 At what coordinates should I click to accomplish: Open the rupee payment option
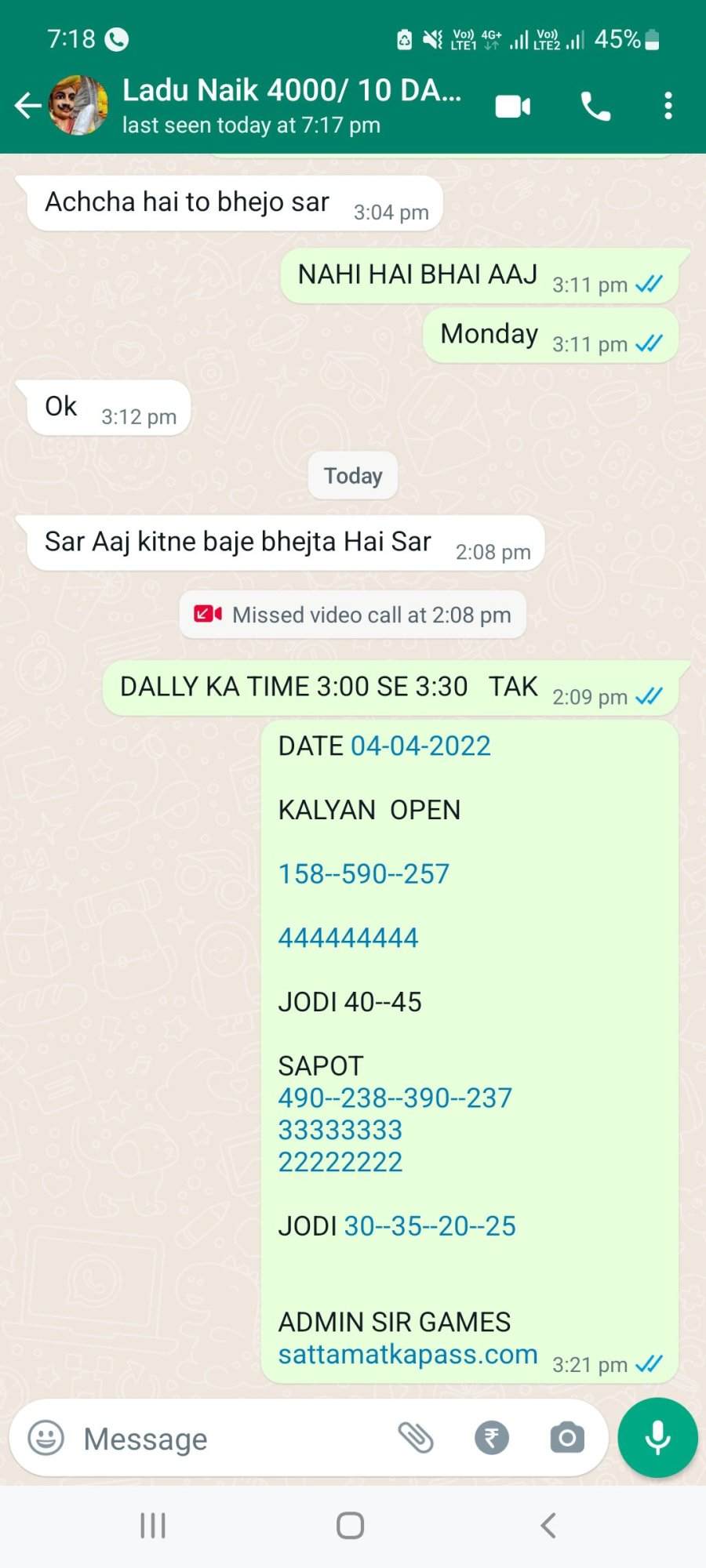(492, 1438)
